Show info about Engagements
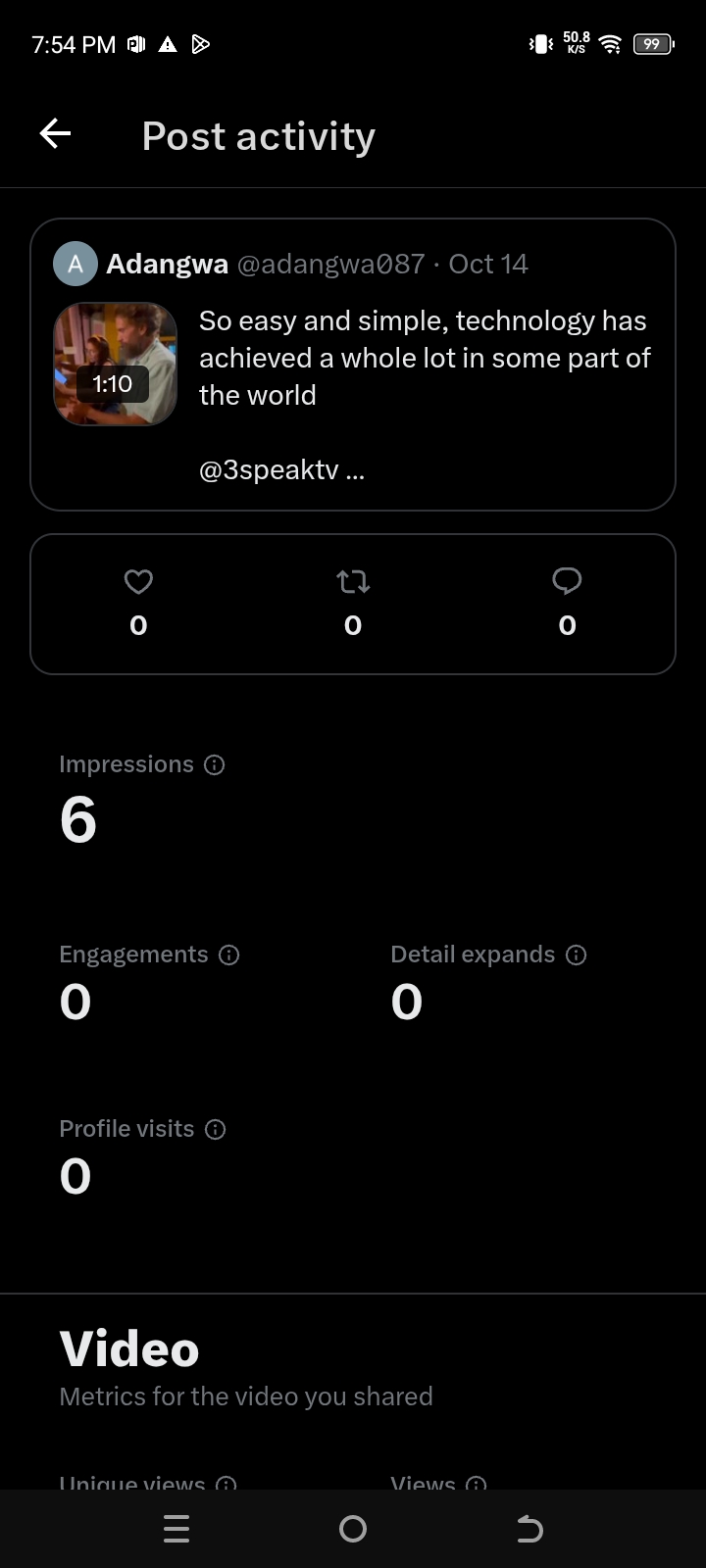This screenshot has height=1568, width=706. pos(229,955)
